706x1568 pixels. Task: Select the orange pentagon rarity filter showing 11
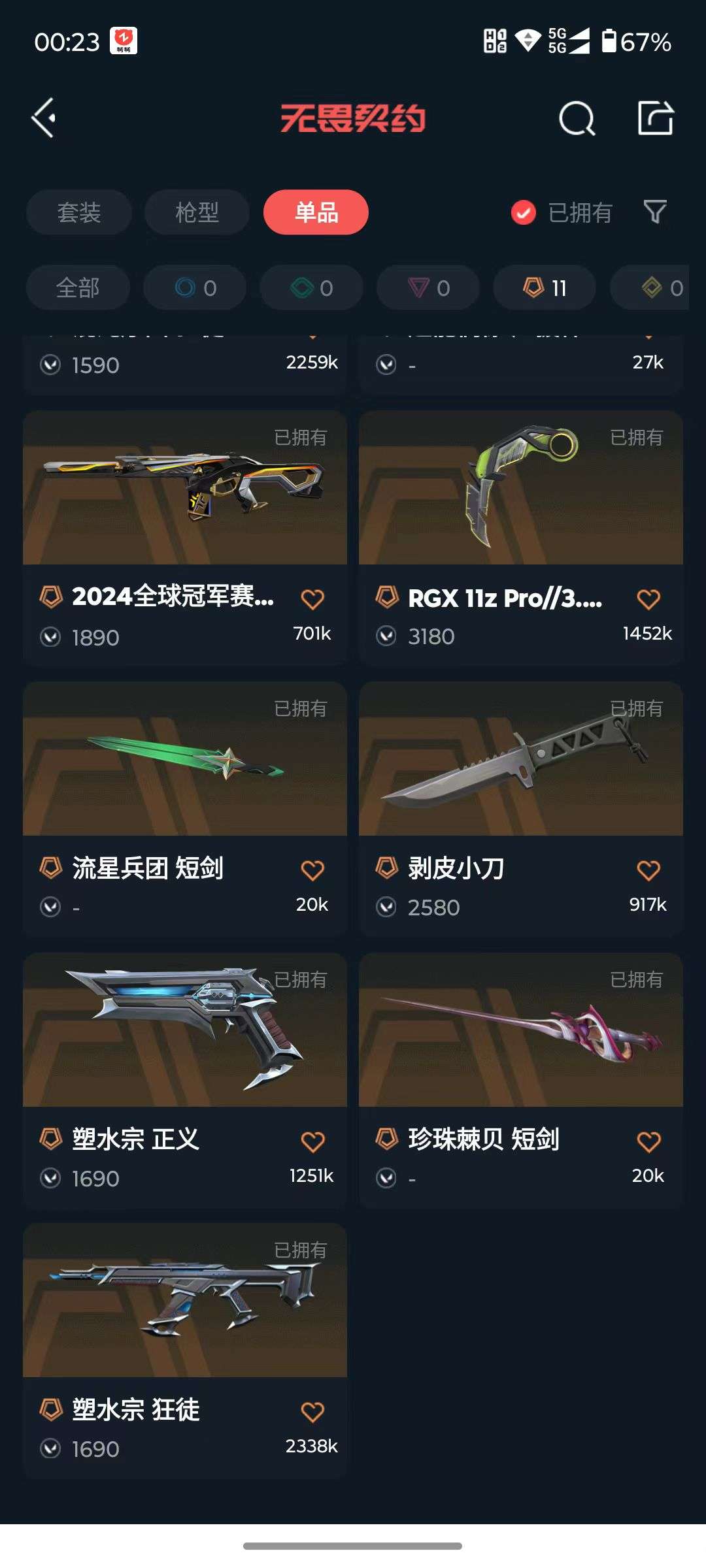pyautogui.click(x=543, y=288)
